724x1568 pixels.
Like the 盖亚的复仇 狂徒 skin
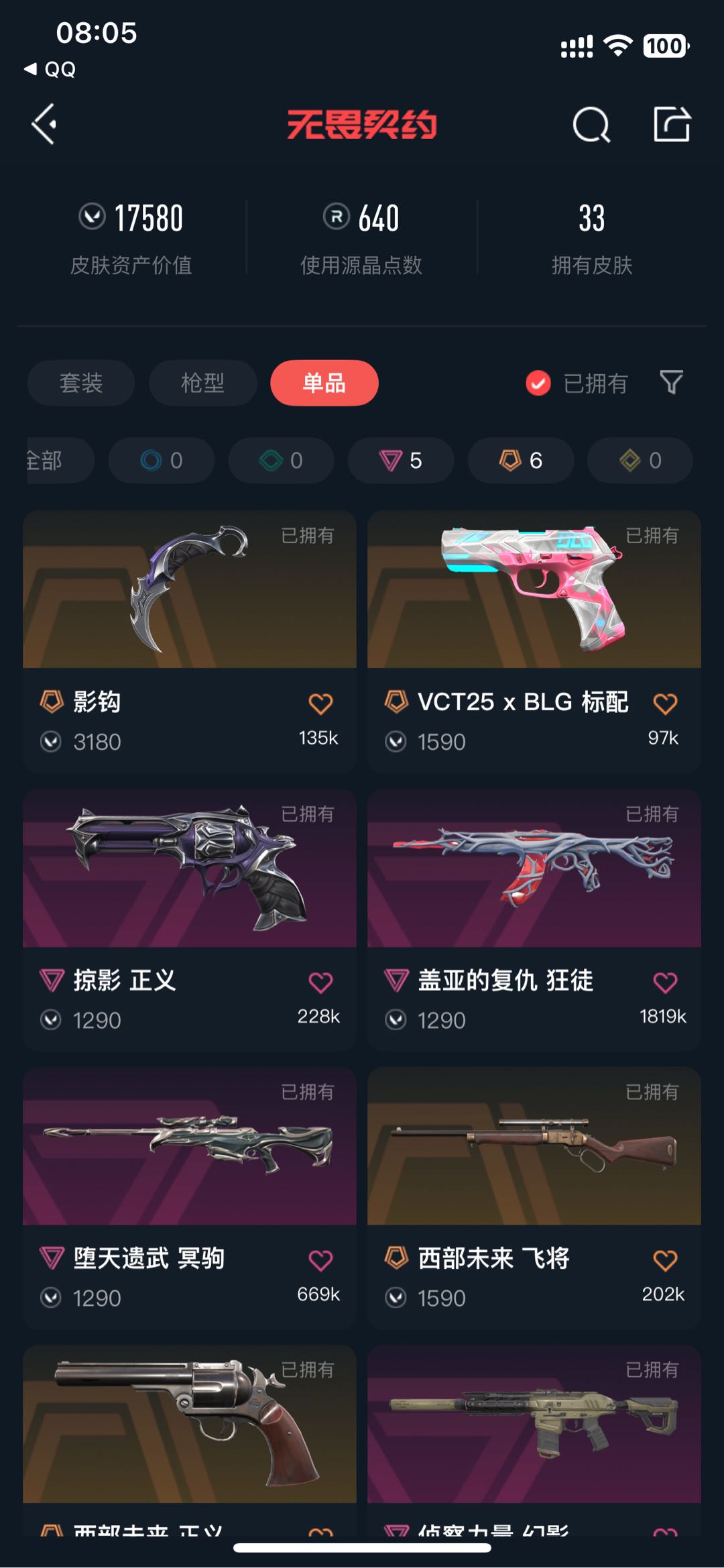[x=665, y=983]
